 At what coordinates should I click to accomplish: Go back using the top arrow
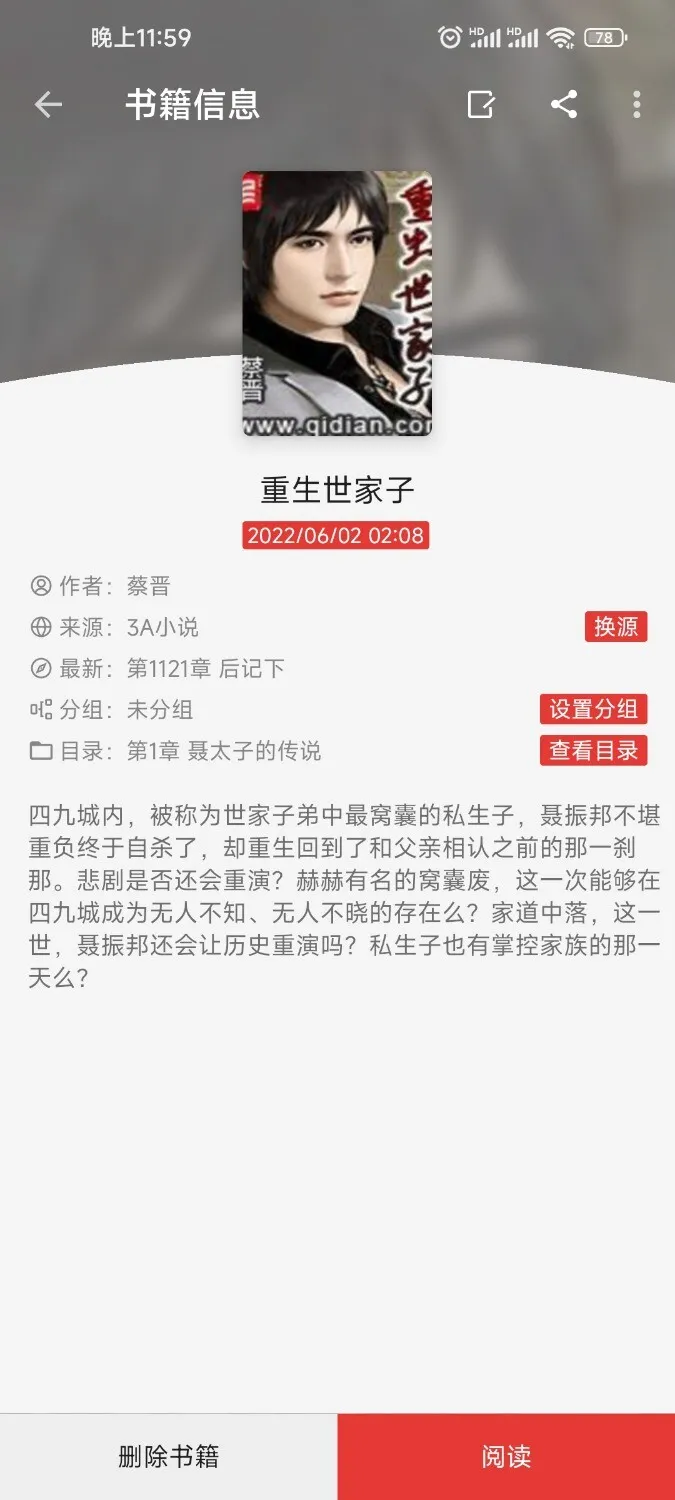tap(48, 104)
